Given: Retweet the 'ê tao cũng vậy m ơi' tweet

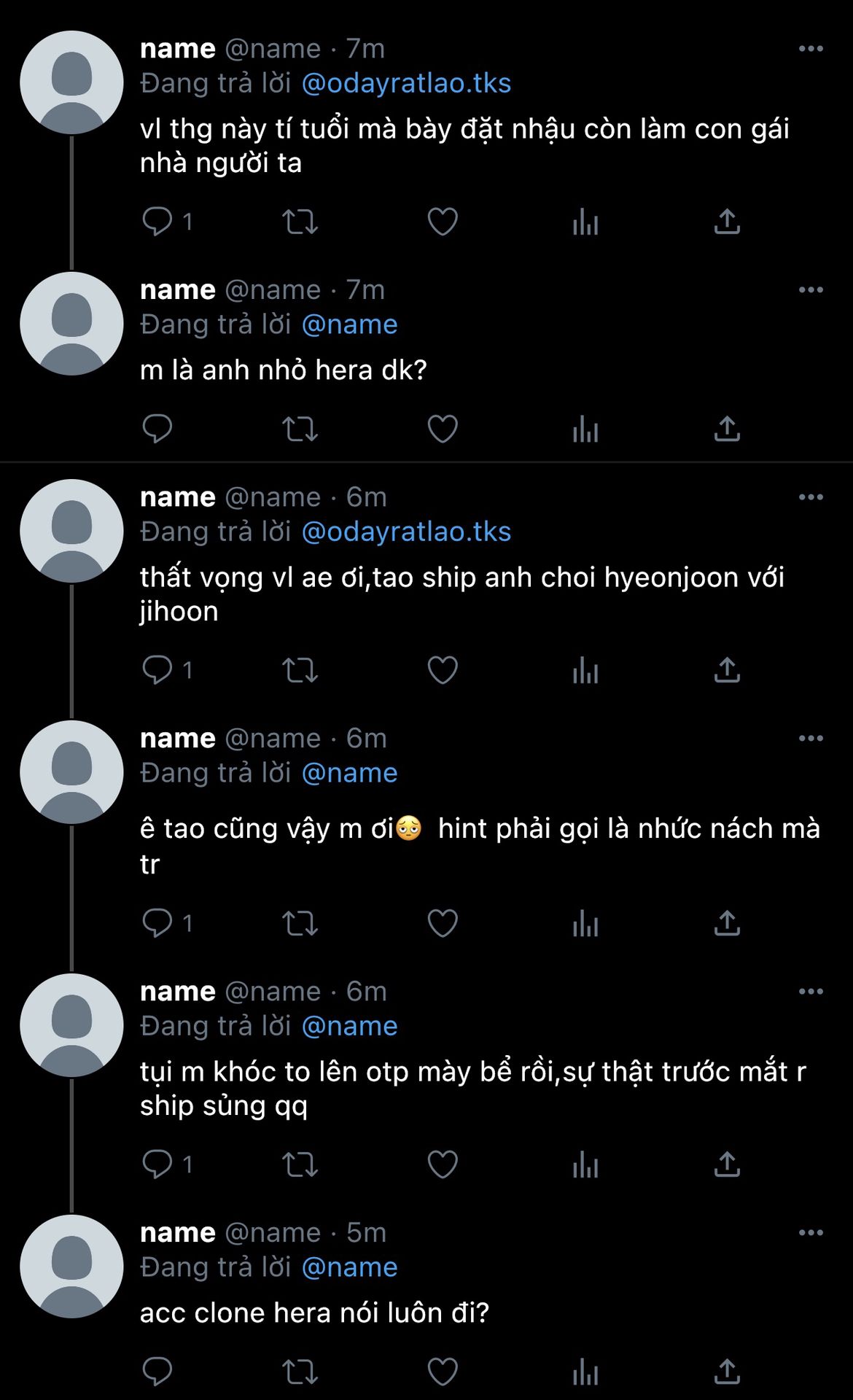Looking at the screenshot, I should [300, 923].
